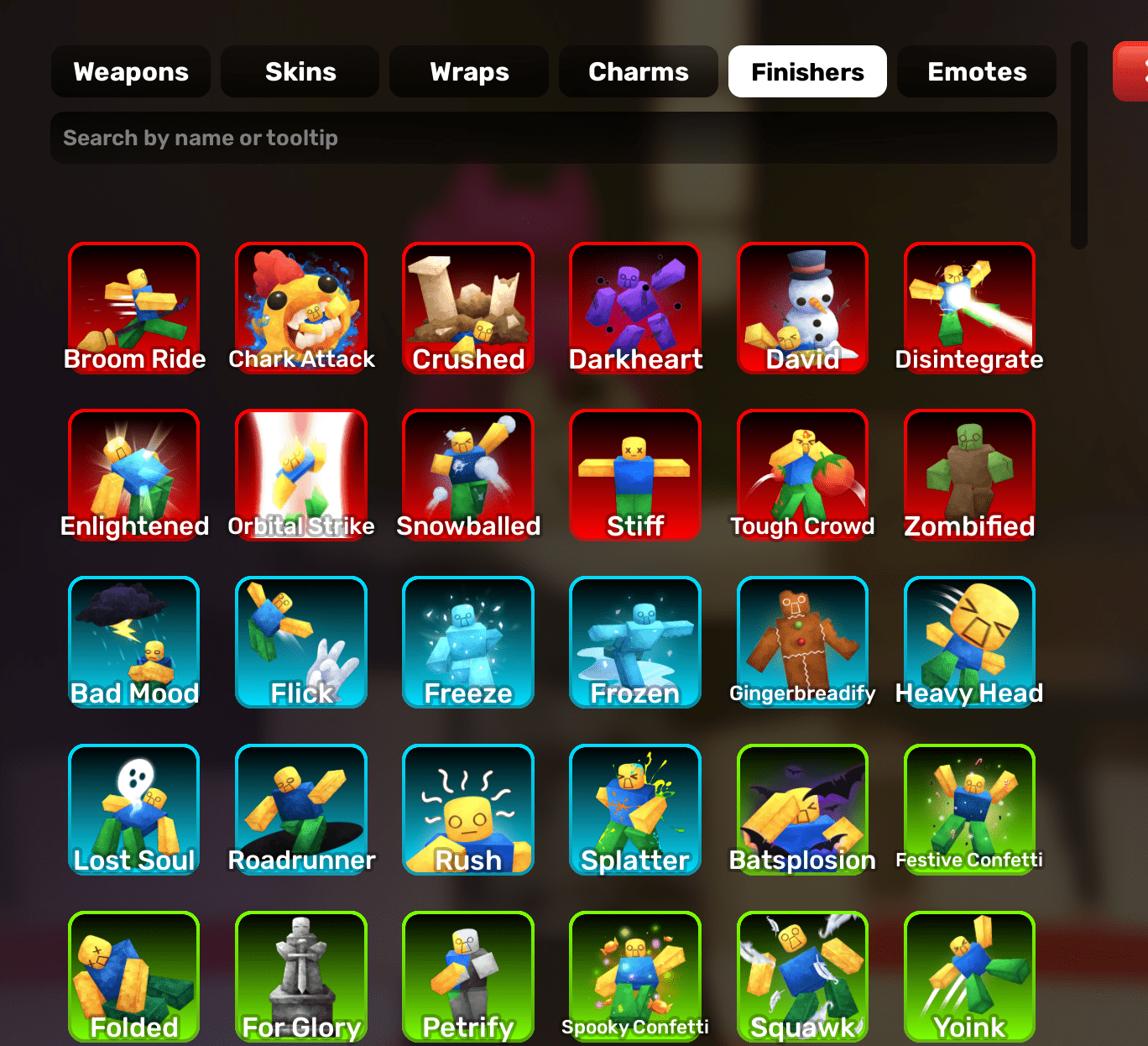Viewport: 1148px width, 1046px height.
Task: Pick the For Glory finisher
Action: 301,975
